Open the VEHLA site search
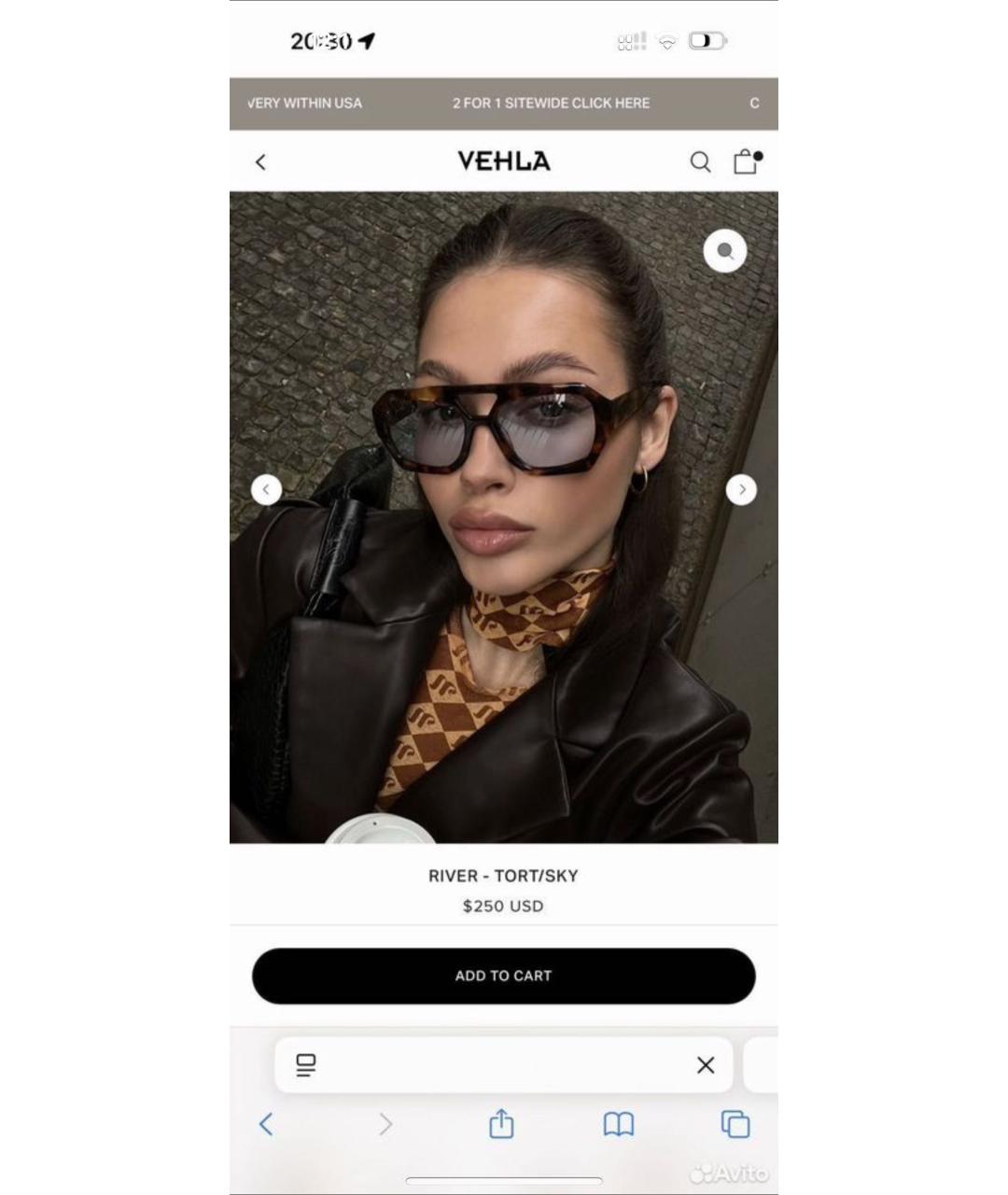 pos(700,162)
